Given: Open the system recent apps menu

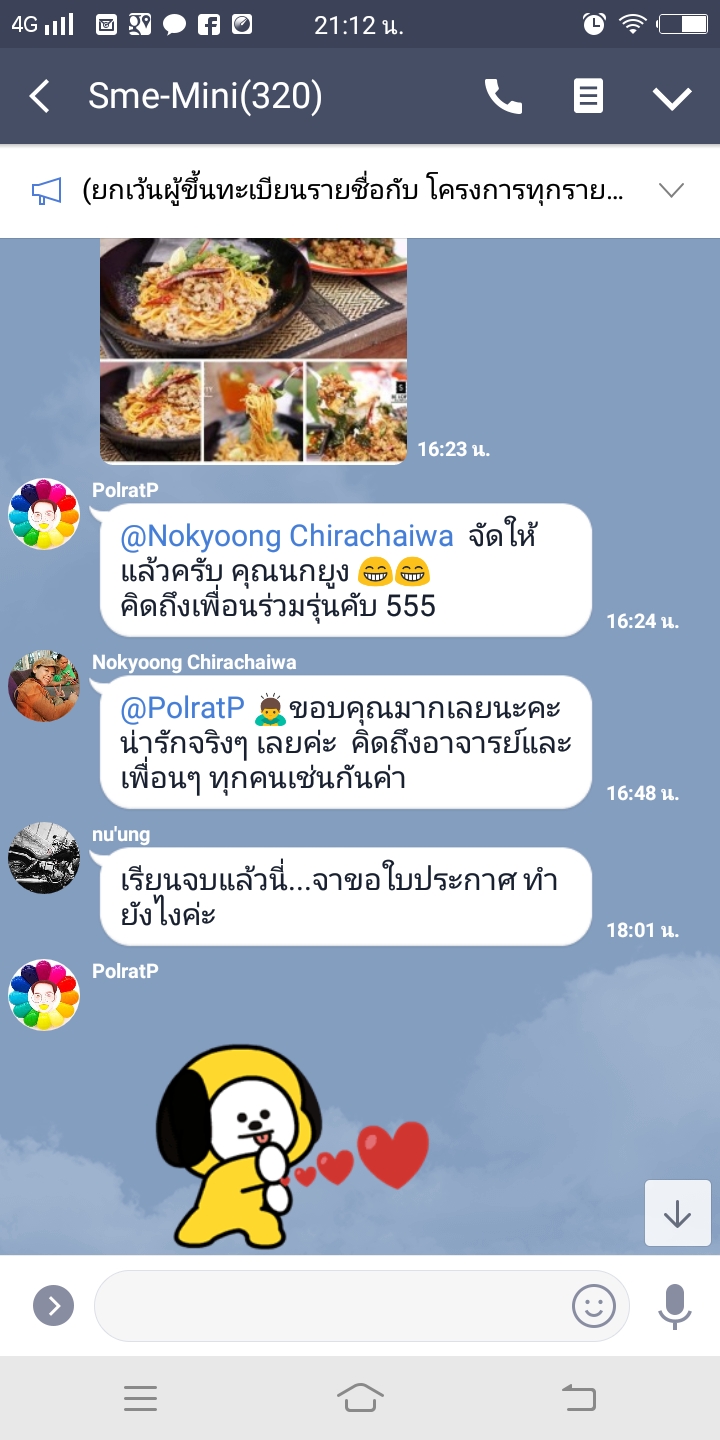Looking at the screenshot, I should tap(141, 1398).
